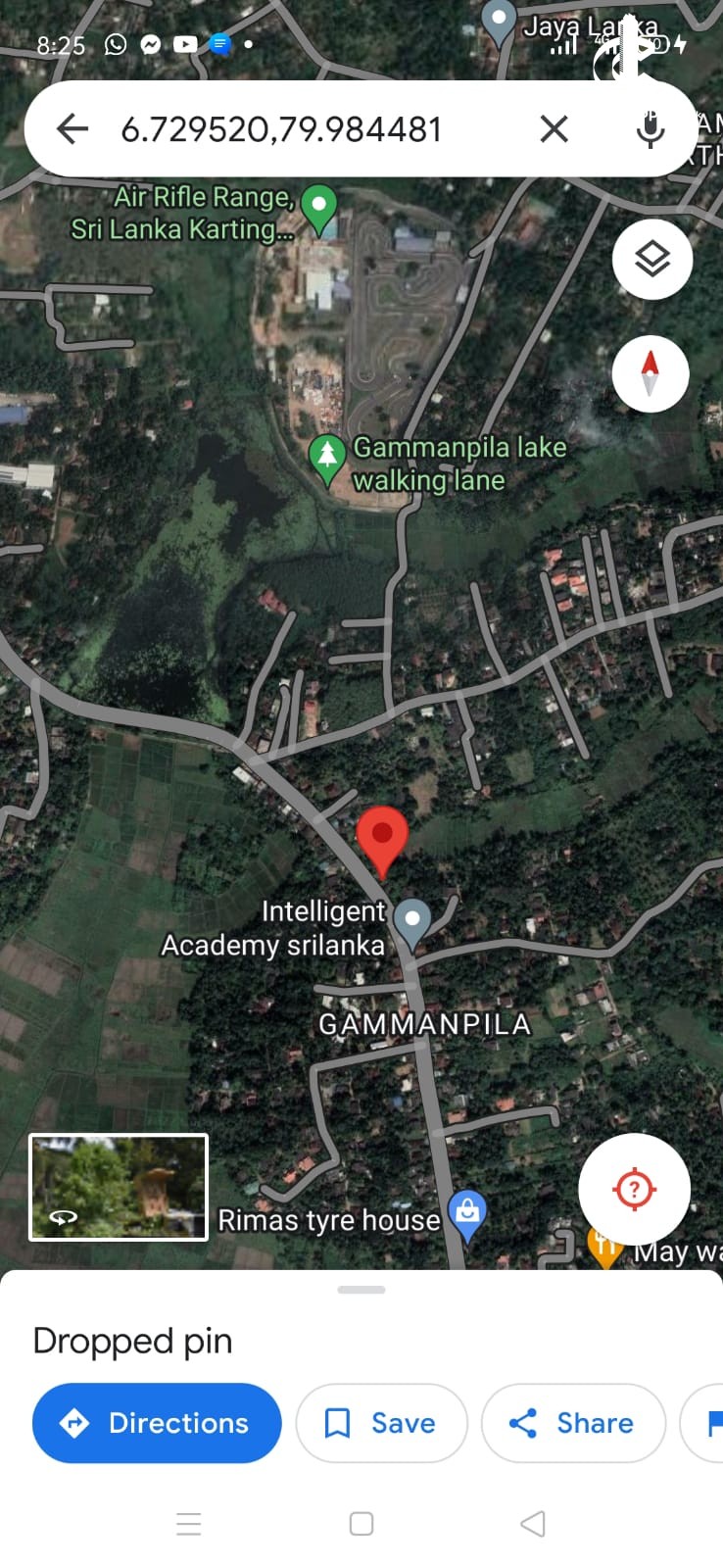Select the Air Rifle Range map marker
The image size is (723, 1568).
[x=318, y=208]
